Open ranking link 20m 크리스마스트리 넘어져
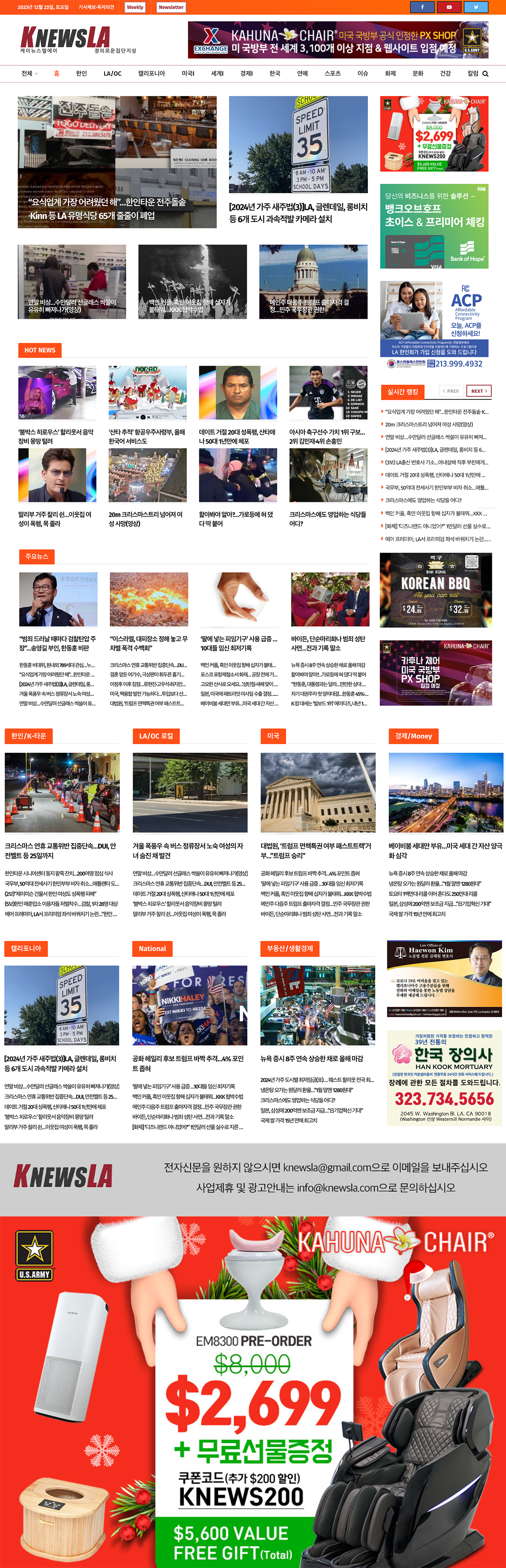 pos(429,424)
